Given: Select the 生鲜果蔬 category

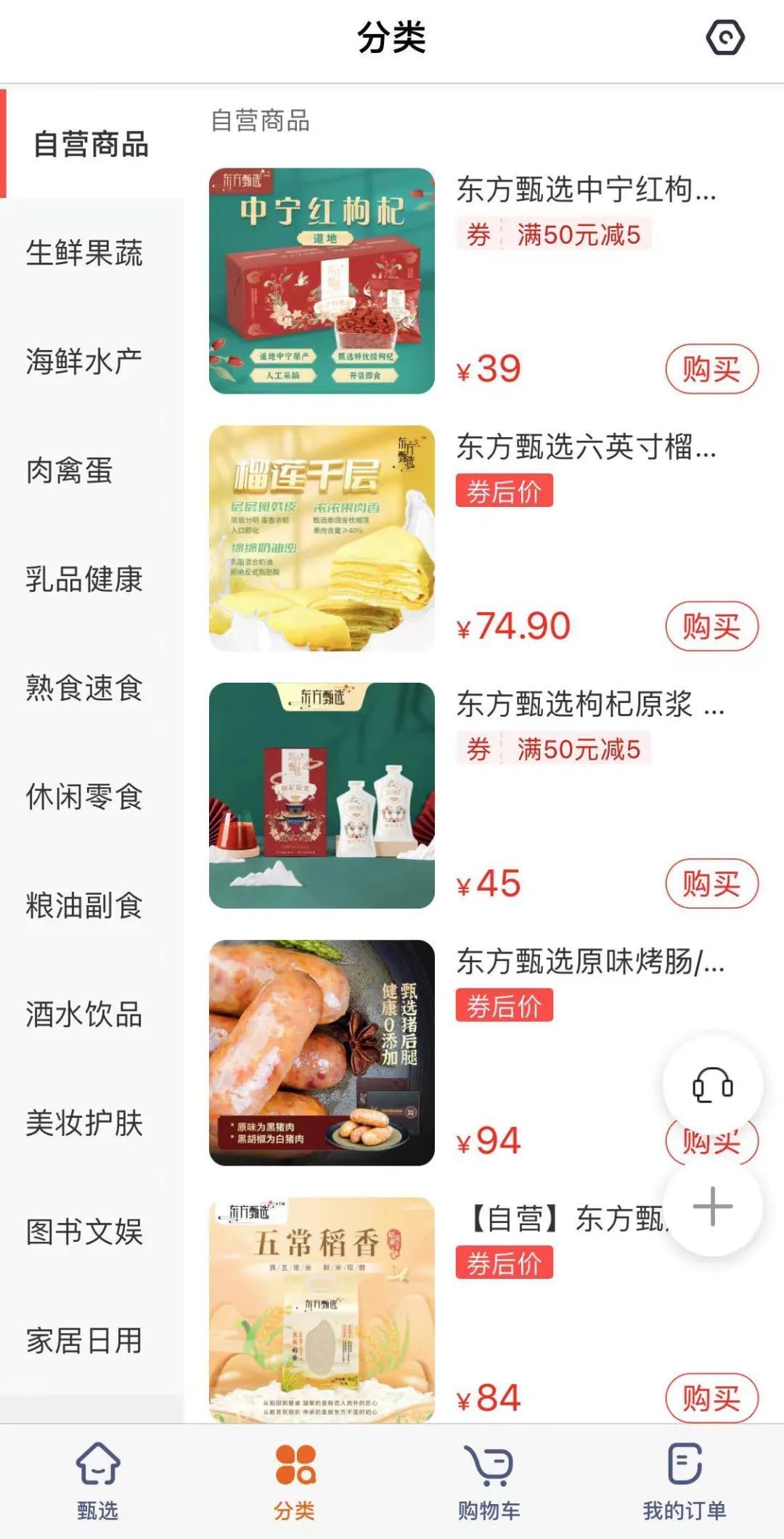Looking at the screenshot, I should pyautogui.click(x=84, y=253).
